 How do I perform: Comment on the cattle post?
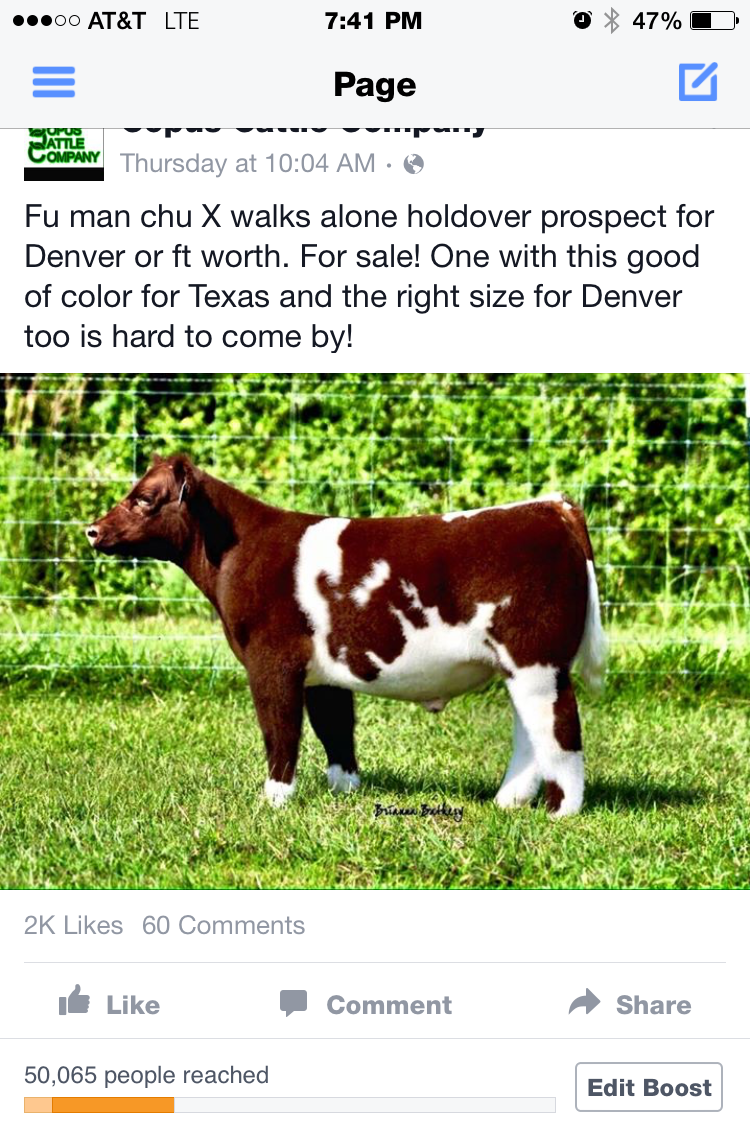pos(366,1003)
